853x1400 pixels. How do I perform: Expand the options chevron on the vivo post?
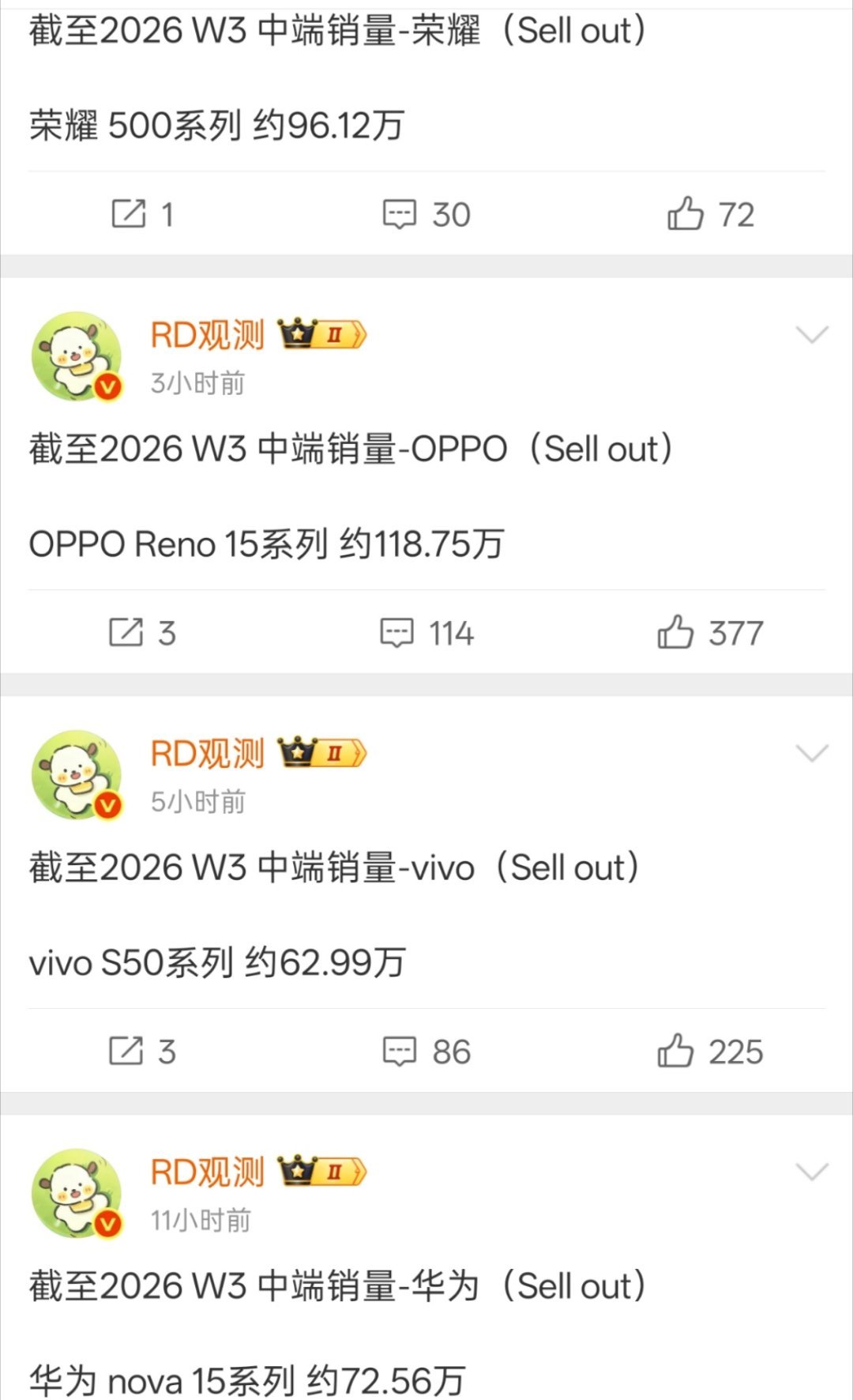(x=812, y=754)
